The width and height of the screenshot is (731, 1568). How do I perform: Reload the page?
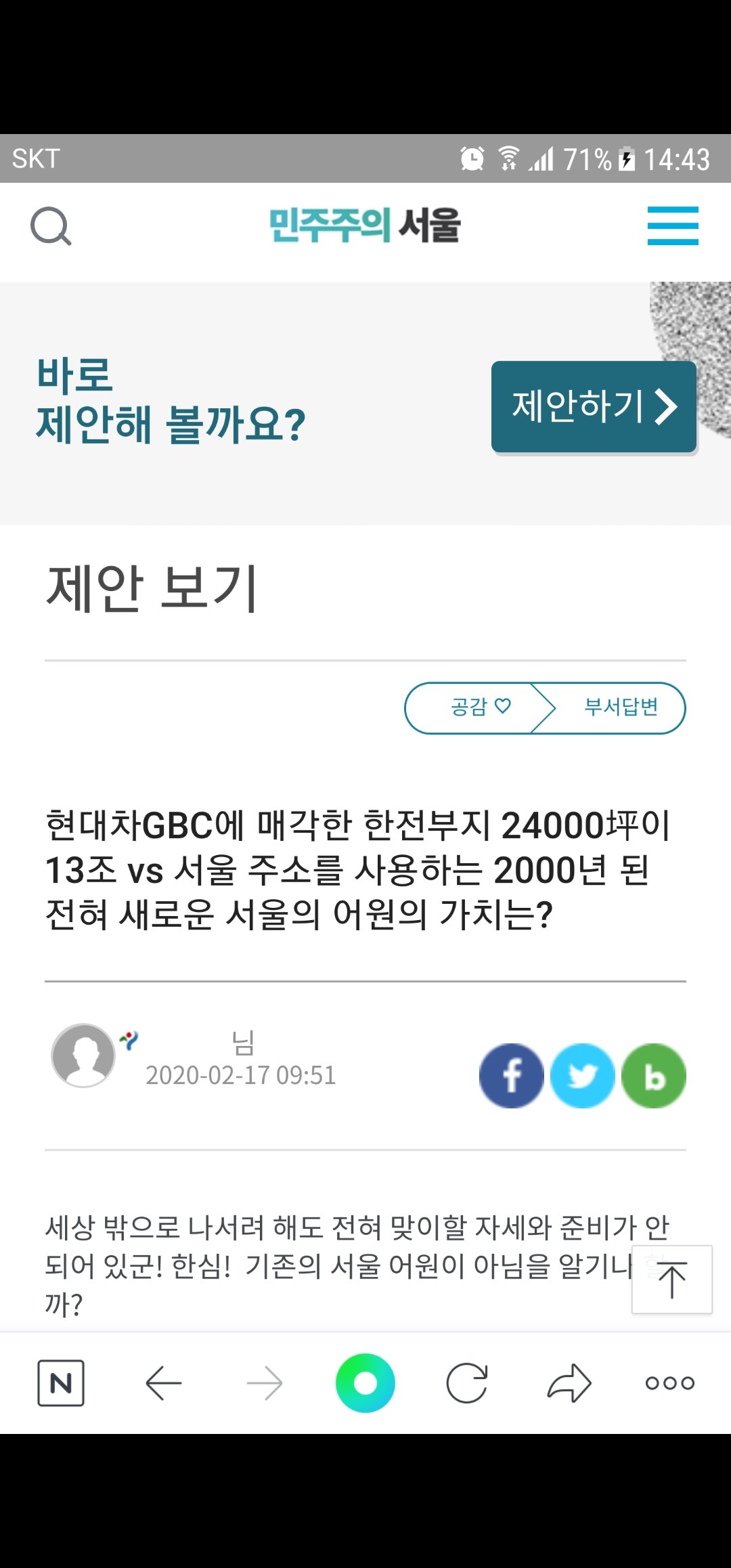pyautogui.click(x=467, y=1382)
